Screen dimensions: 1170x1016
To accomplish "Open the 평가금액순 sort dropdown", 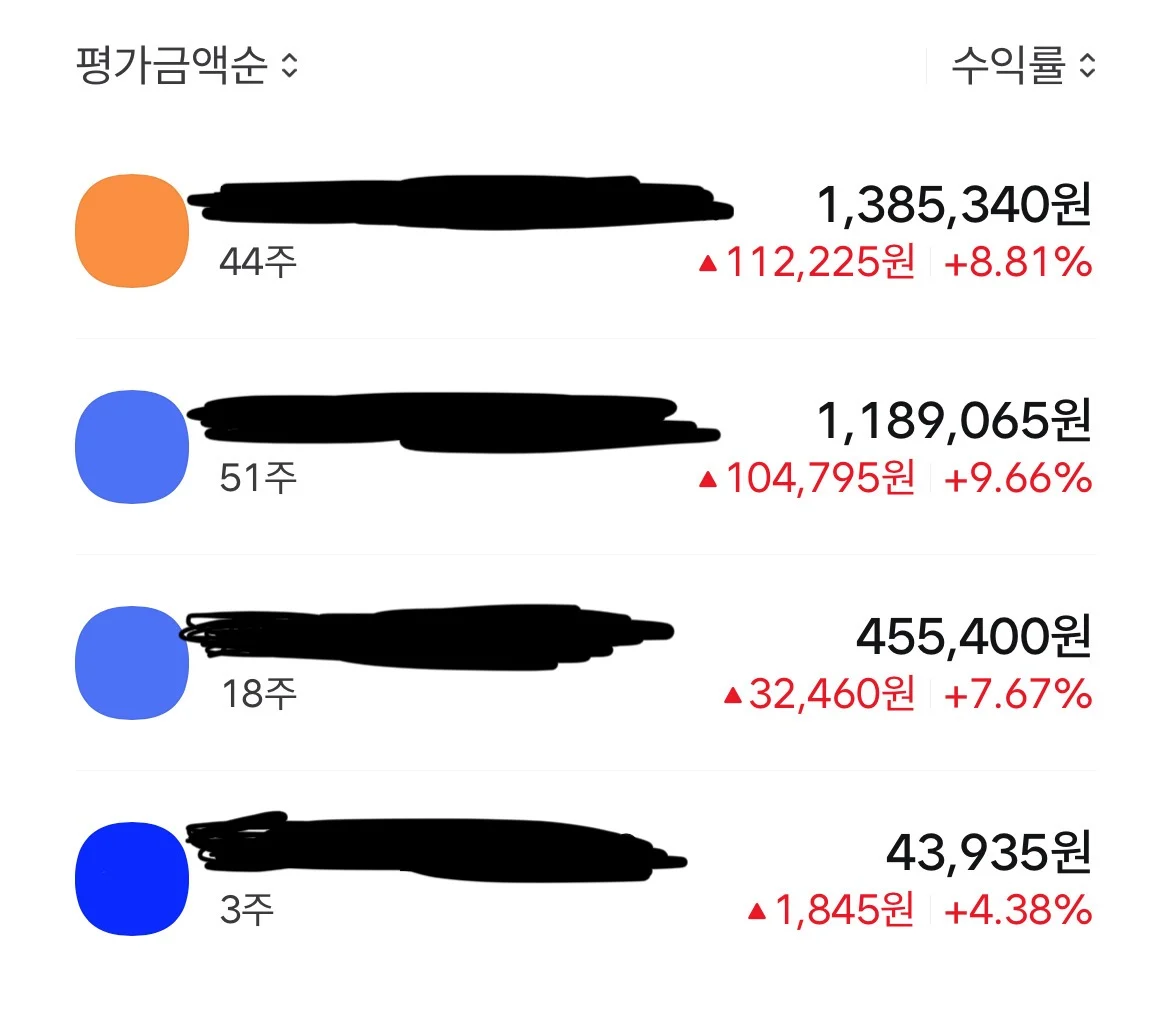I will [x=187, y=67].
